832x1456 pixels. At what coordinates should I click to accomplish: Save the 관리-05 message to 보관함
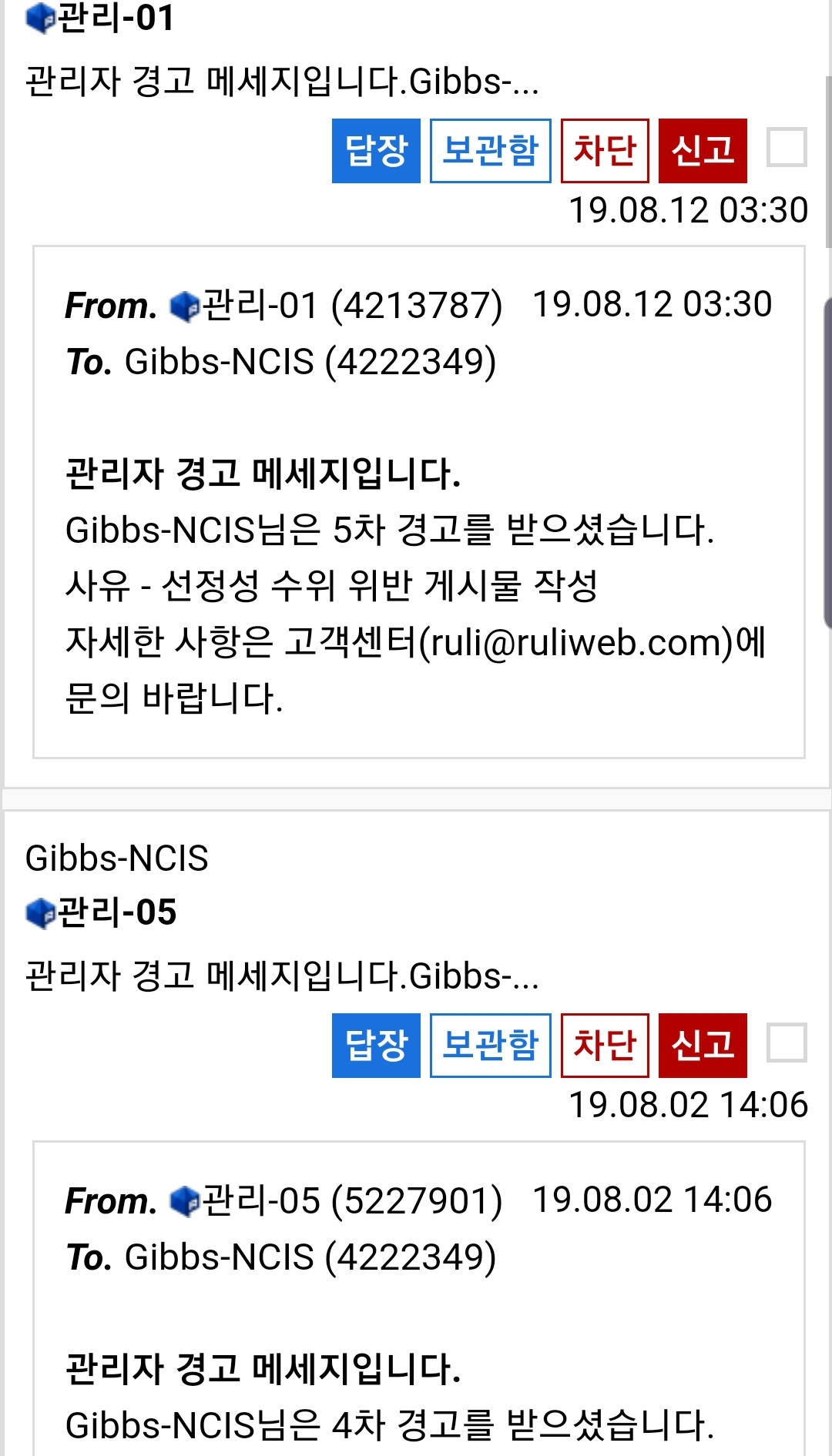[490, 1046]
